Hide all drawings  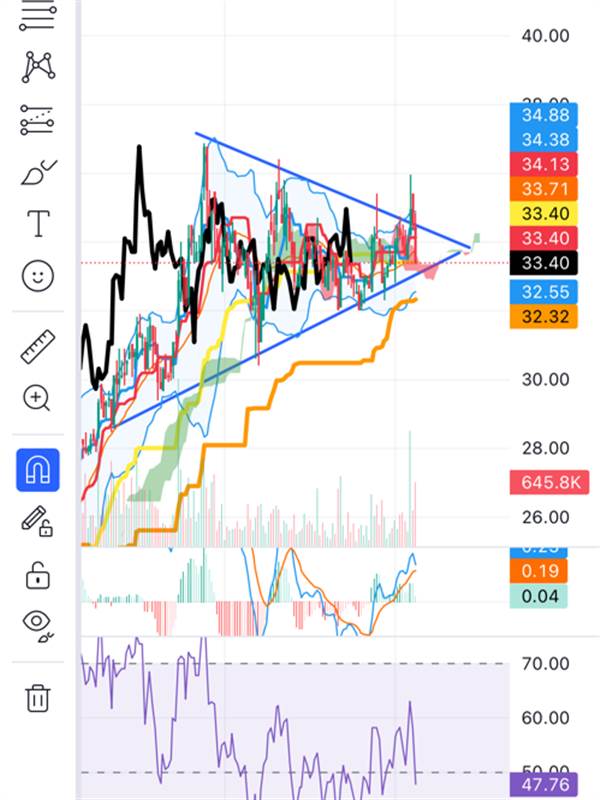(38, 625)
